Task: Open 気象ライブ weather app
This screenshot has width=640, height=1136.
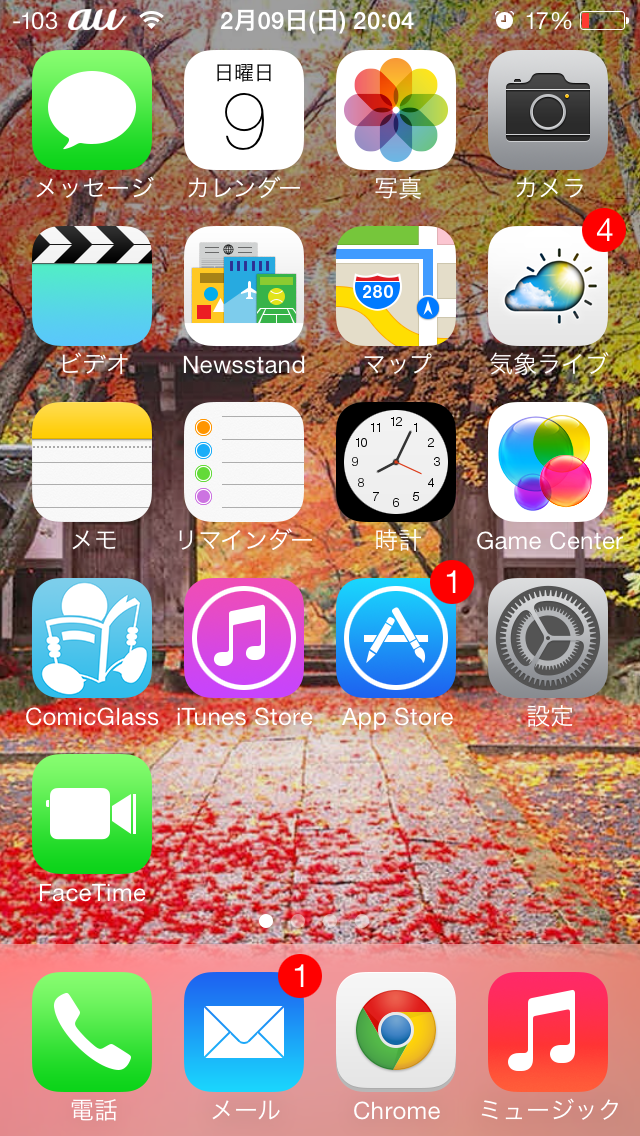Action: coord(548,286)
